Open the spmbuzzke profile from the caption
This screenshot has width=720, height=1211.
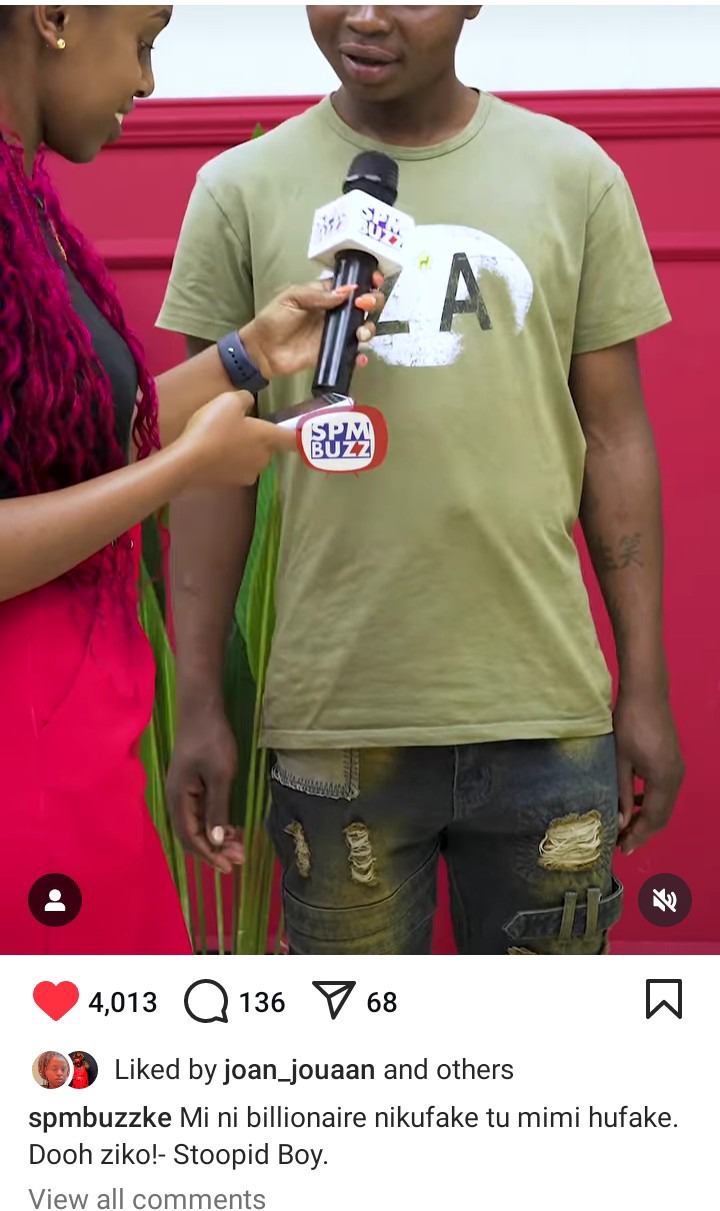100,1118
